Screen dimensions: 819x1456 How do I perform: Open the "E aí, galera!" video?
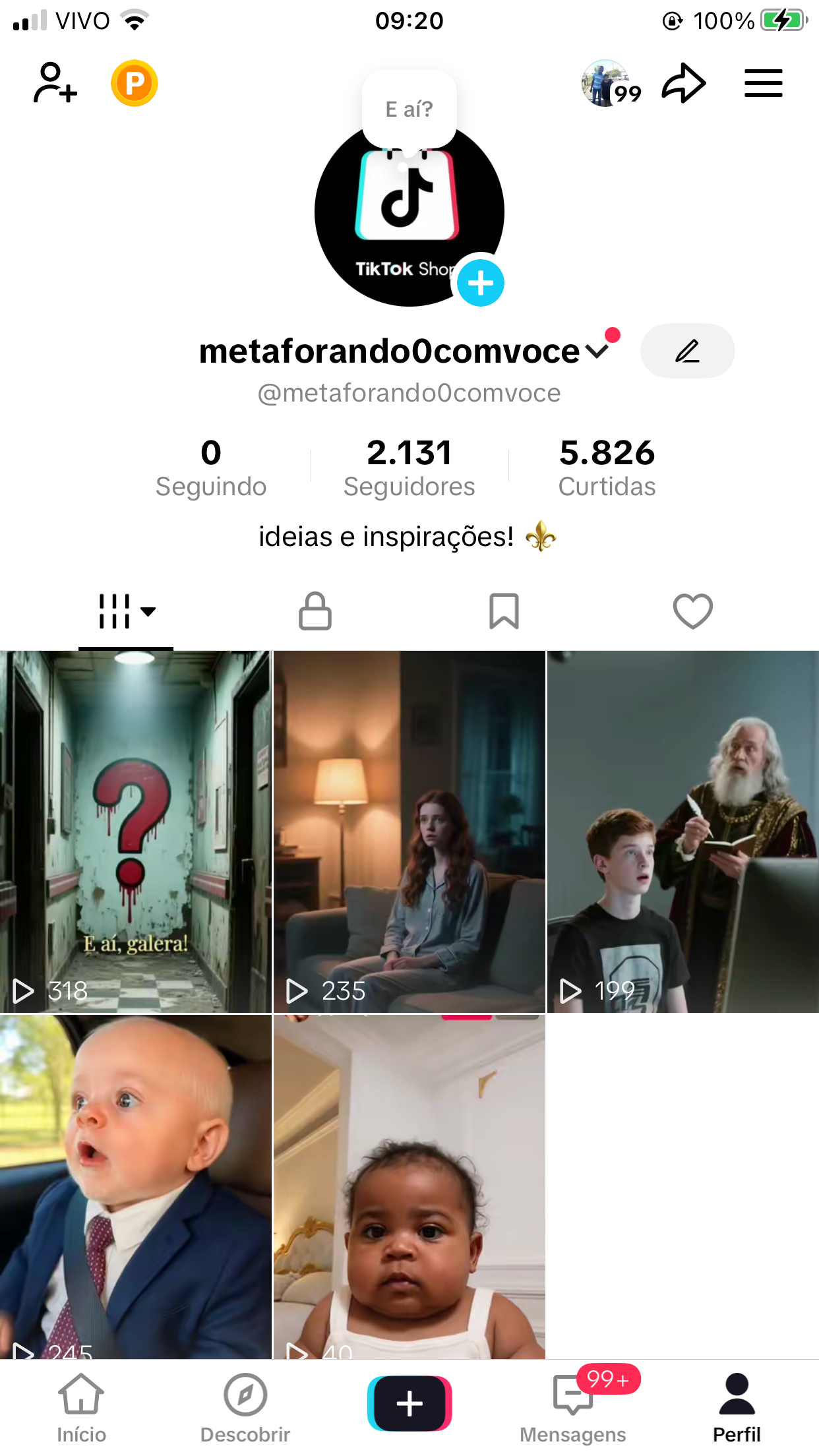pos(135,831)
